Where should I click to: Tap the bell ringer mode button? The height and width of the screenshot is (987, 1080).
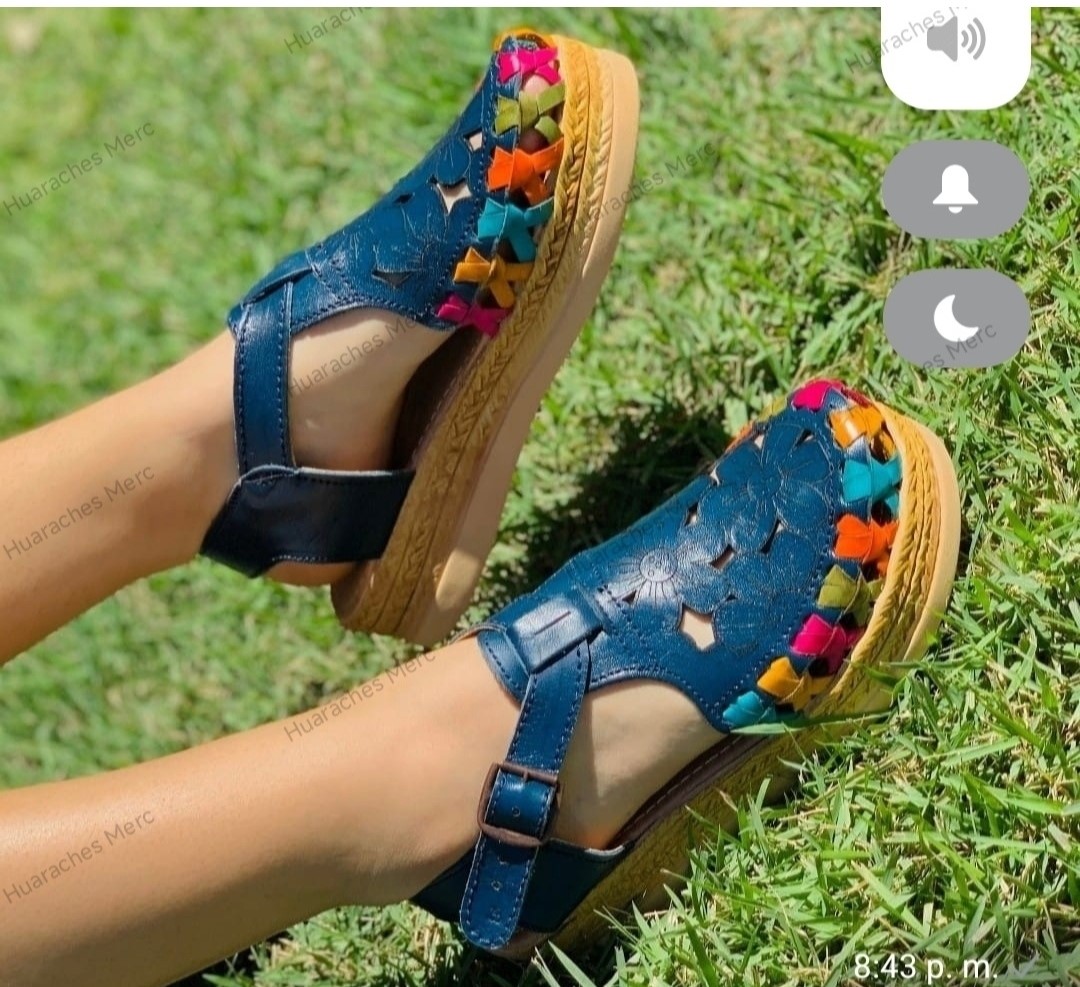tap(955, 189)
